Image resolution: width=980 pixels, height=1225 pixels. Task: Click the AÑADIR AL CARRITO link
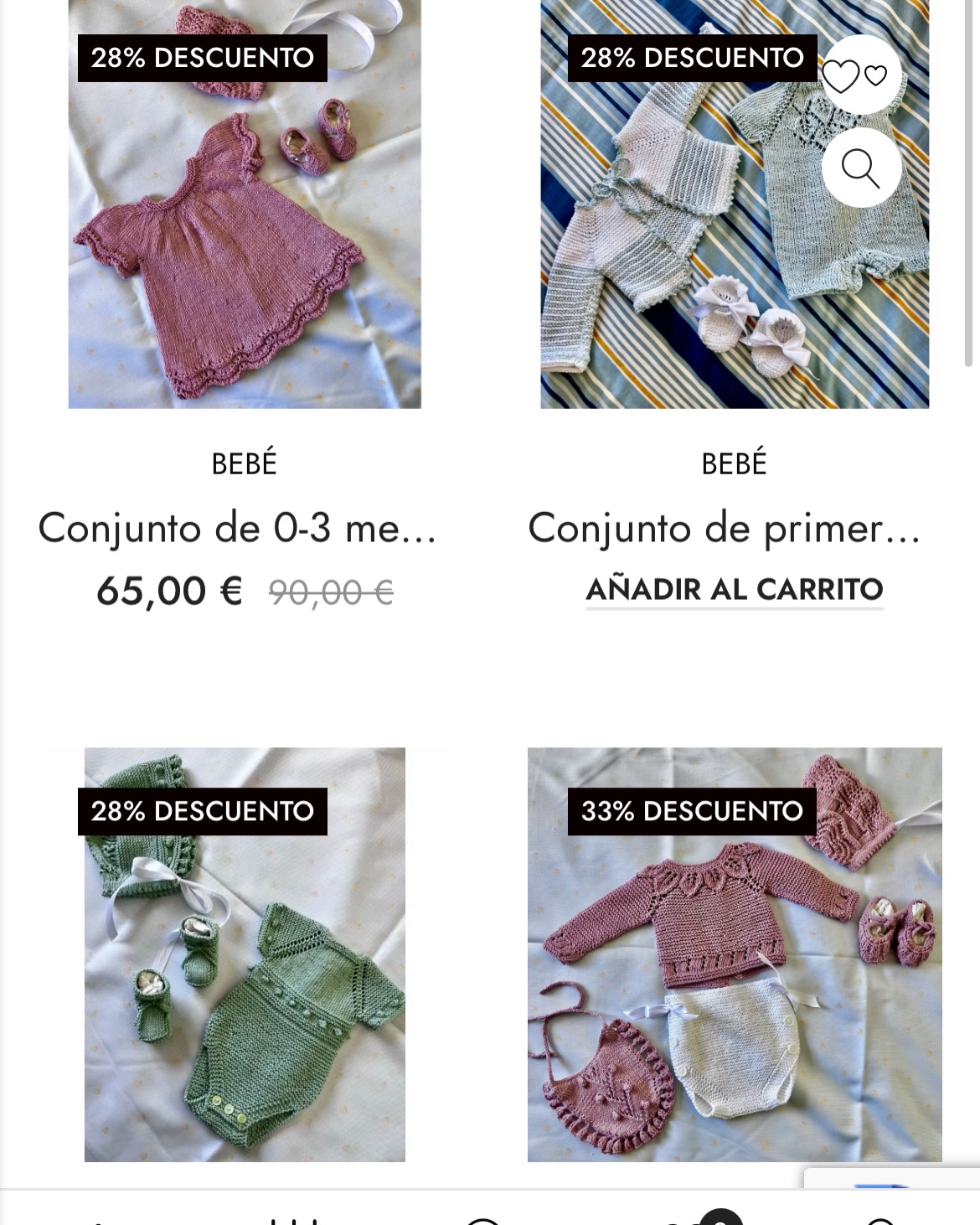coord(734,590)
